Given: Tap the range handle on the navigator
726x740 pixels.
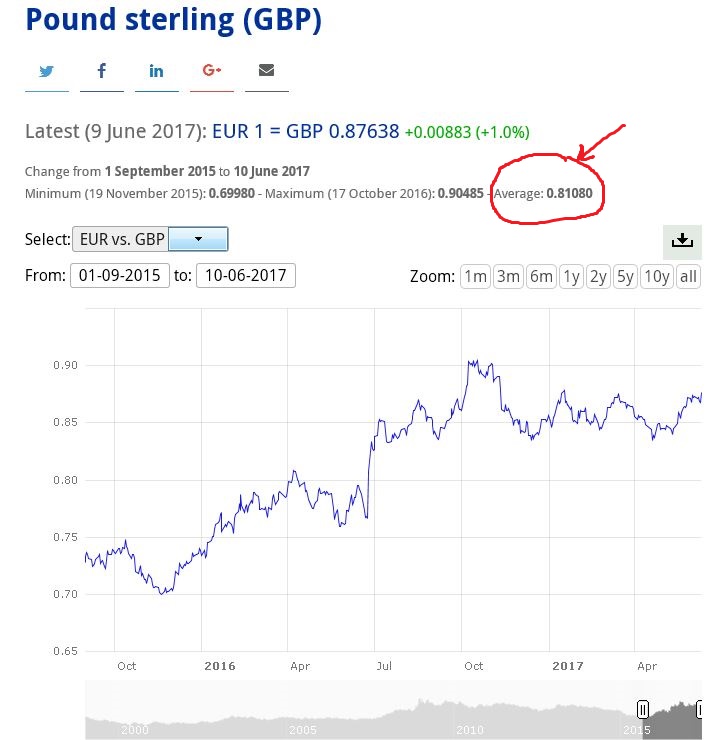Looking at the screenshot, I should (643, 709).
